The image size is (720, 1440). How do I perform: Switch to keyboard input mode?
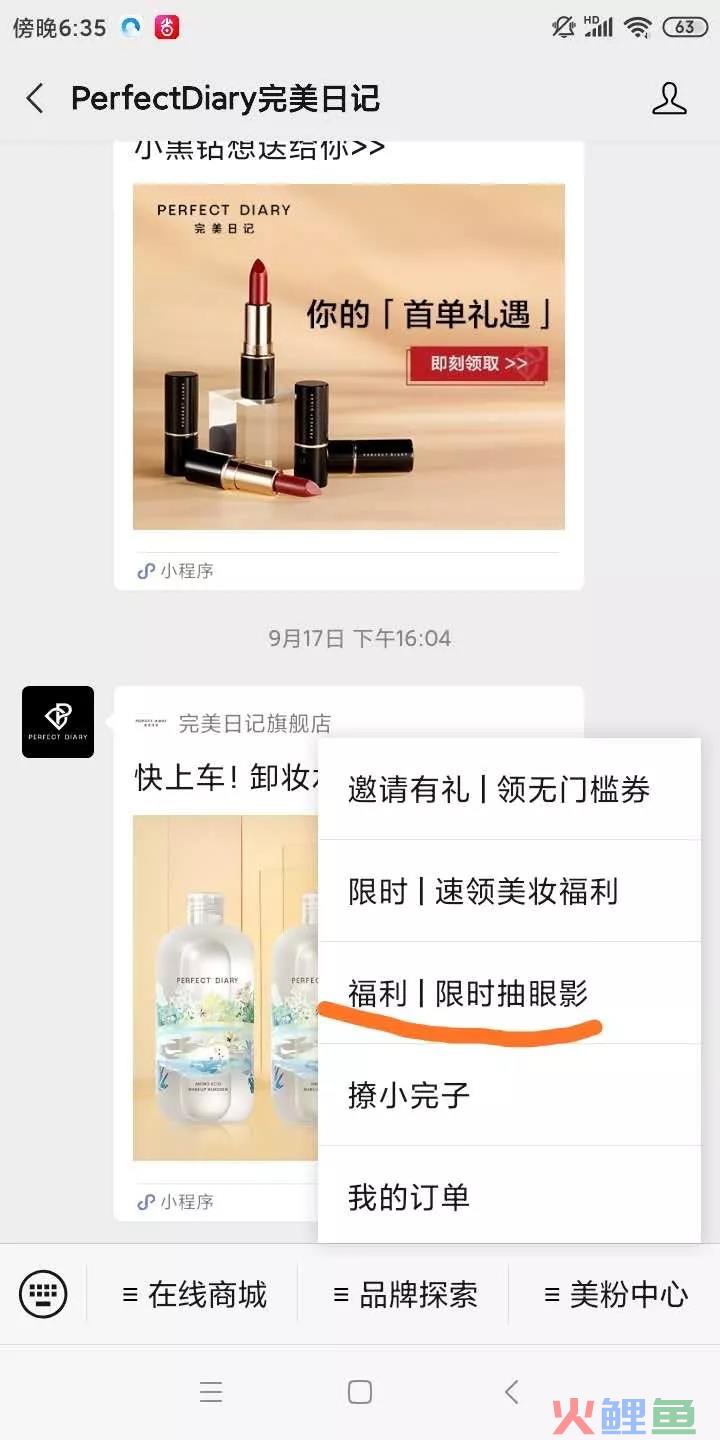click(x=43, y=1295)
